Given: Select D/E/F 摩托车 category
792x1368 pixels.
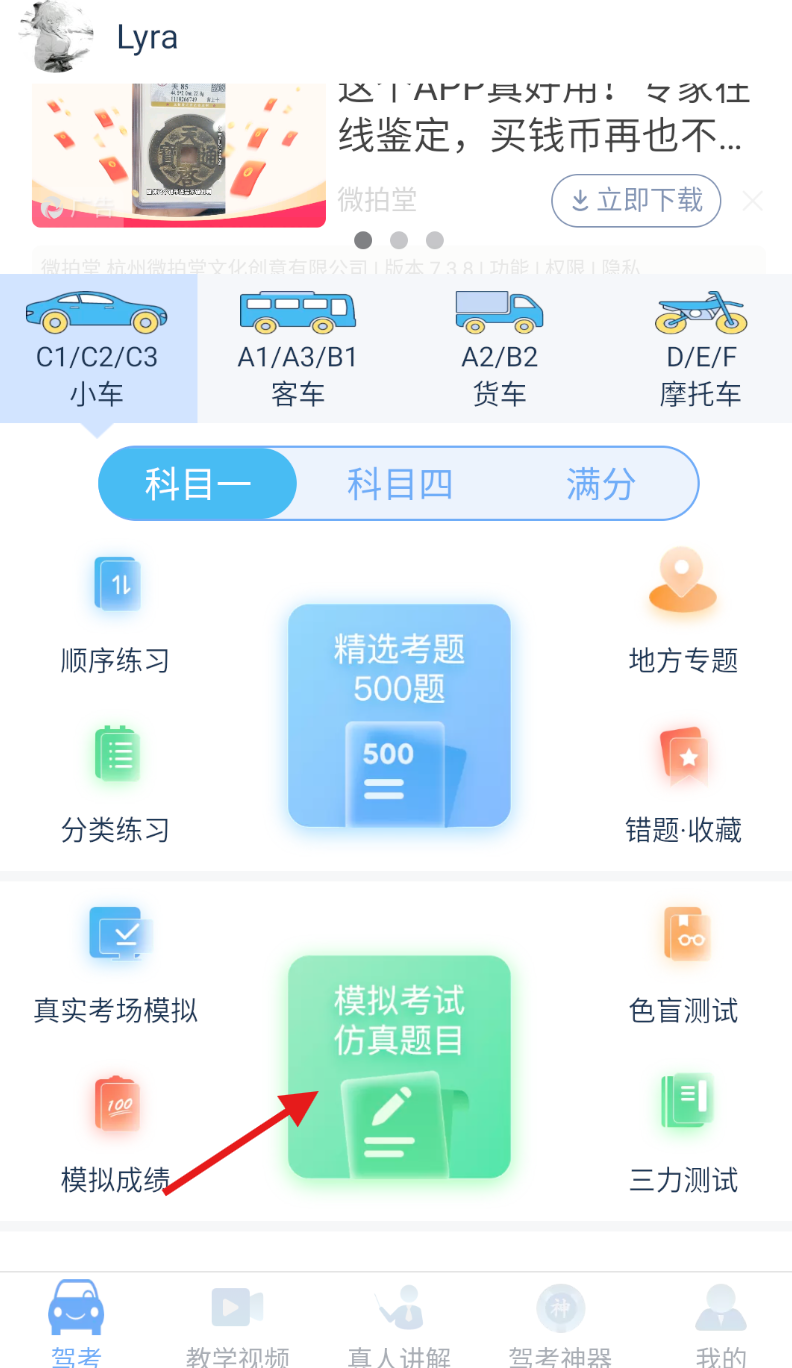Looking at the screenshot, I should point(700,349).
